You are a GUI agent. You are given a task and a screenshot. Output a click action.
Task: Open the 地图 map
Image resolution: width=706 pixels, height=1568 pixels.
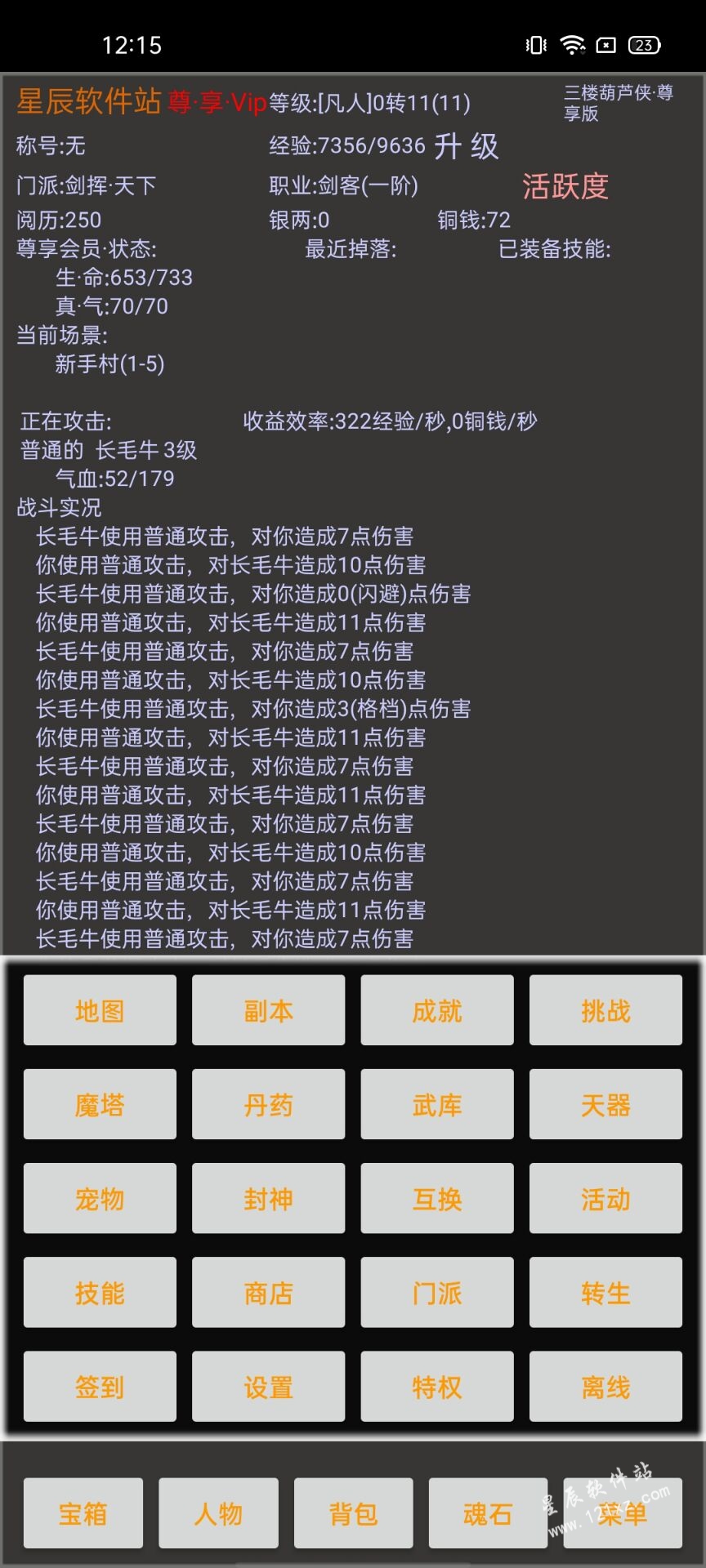pos(100,1010)
